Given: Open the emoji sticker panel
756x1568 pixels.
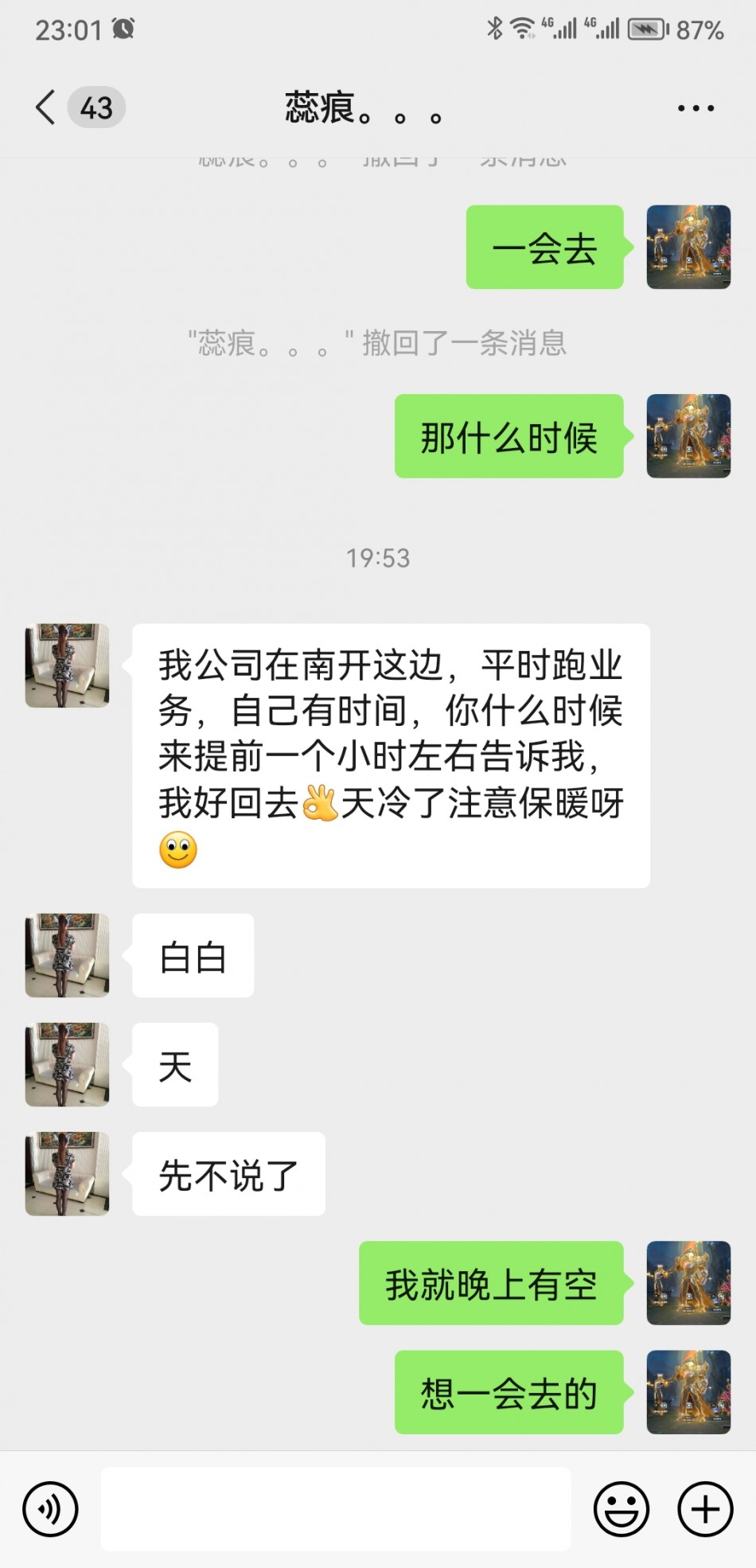Looking at the screenshot, I should pos(622,1508).
